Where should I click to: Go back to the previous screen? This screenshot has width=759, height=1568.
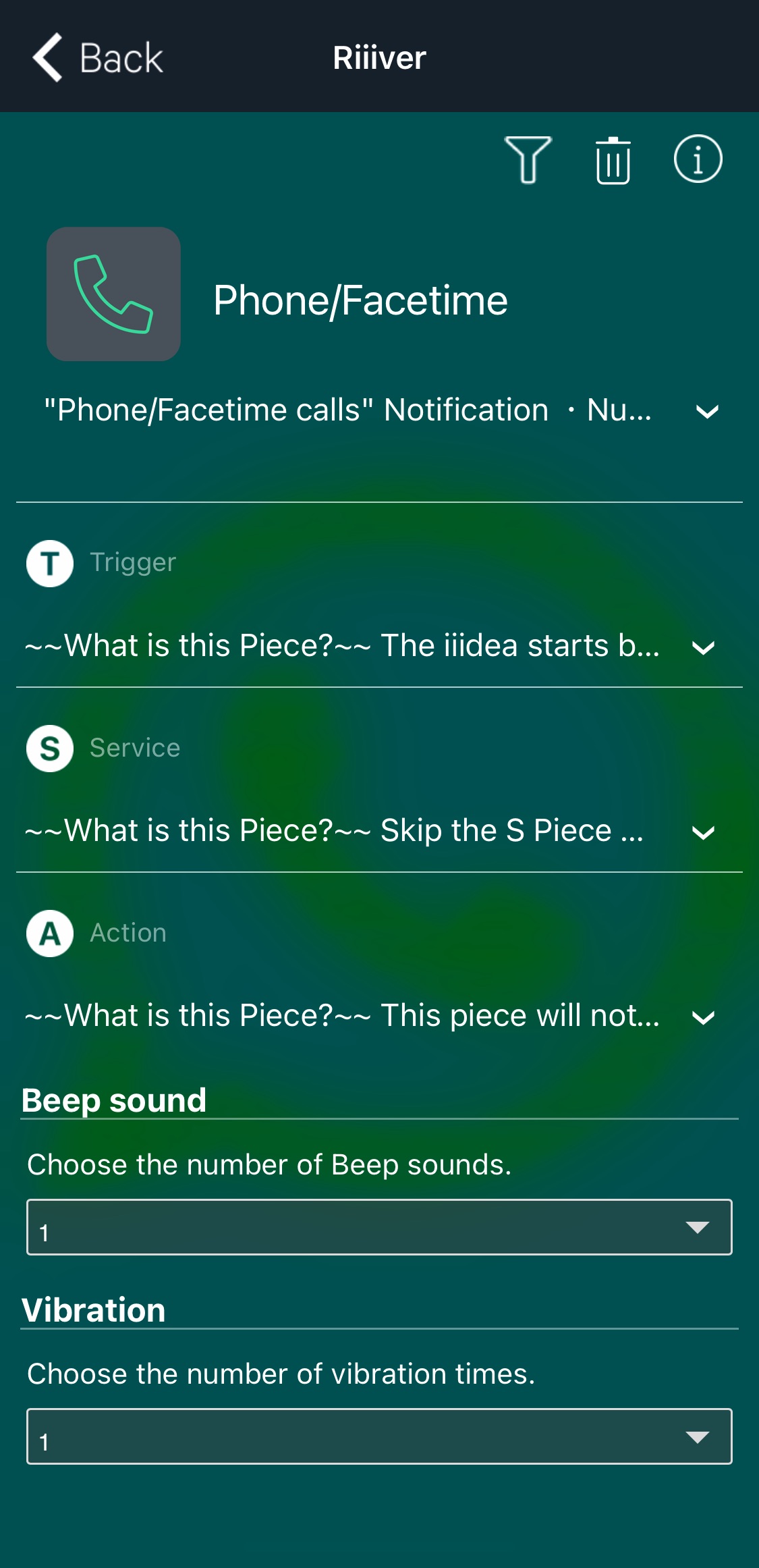[98, 58]
